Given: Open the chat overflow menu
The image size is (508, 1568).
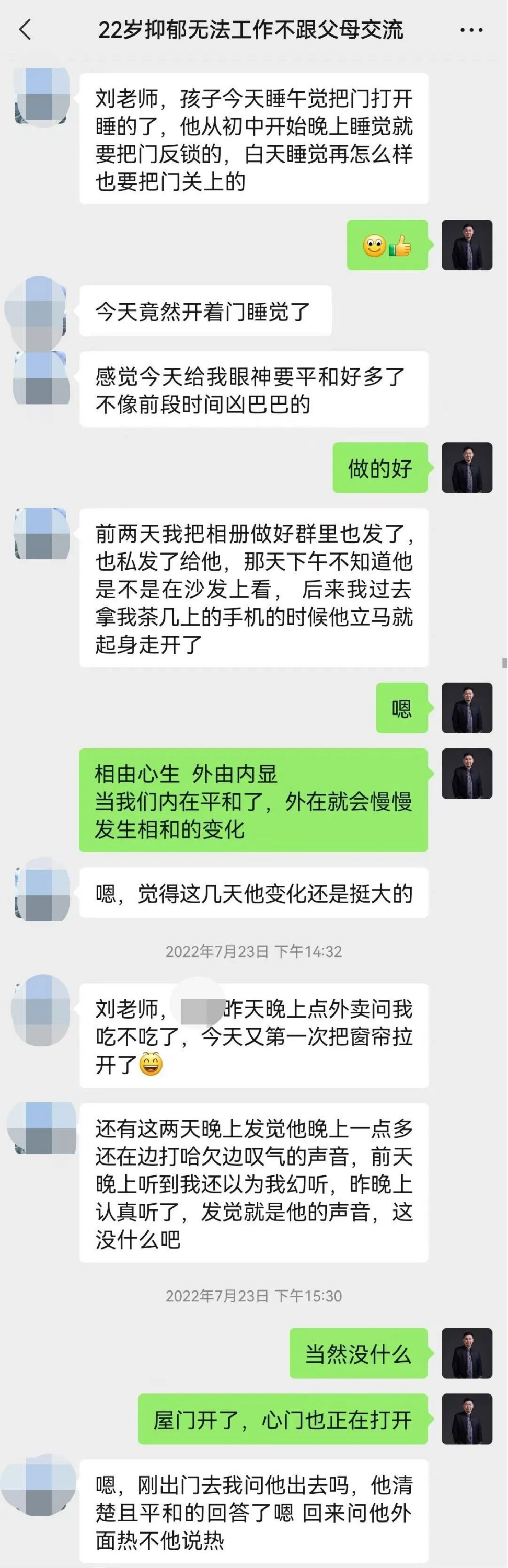Looking at the screenshot, I should (471, 29).
